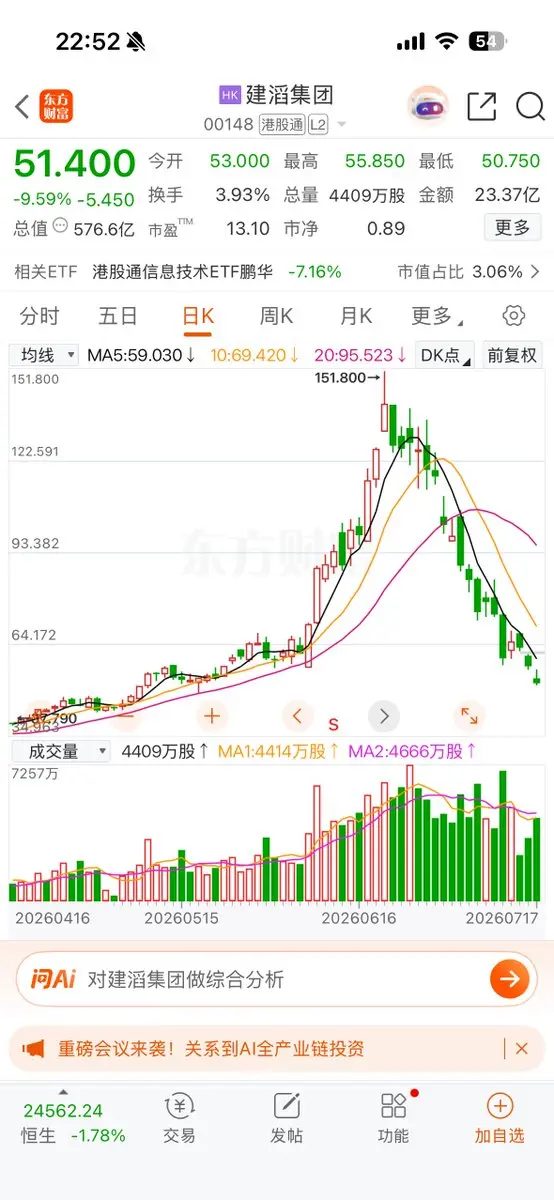Expand the 更多 chart period options
The height and width of the screenshot is (1200, 554).
(x=437, y=316)
